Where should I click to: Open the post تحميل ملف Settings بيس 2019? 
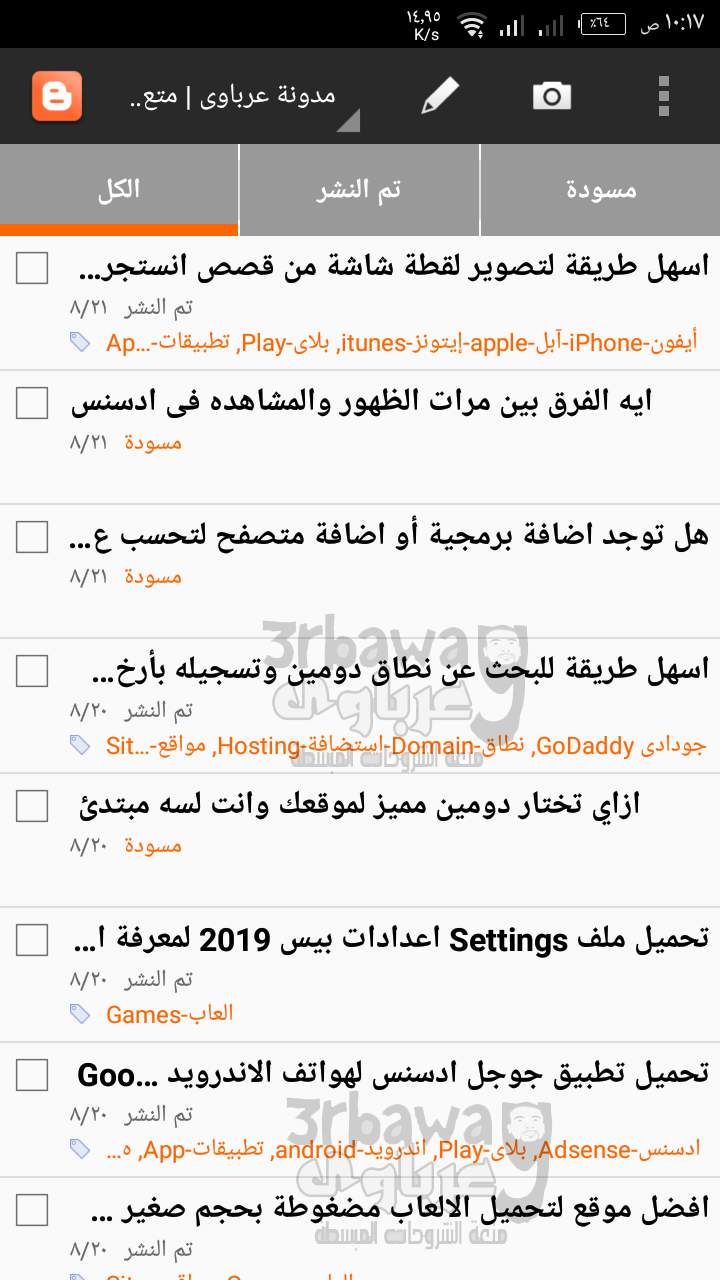tap(392, 939)
